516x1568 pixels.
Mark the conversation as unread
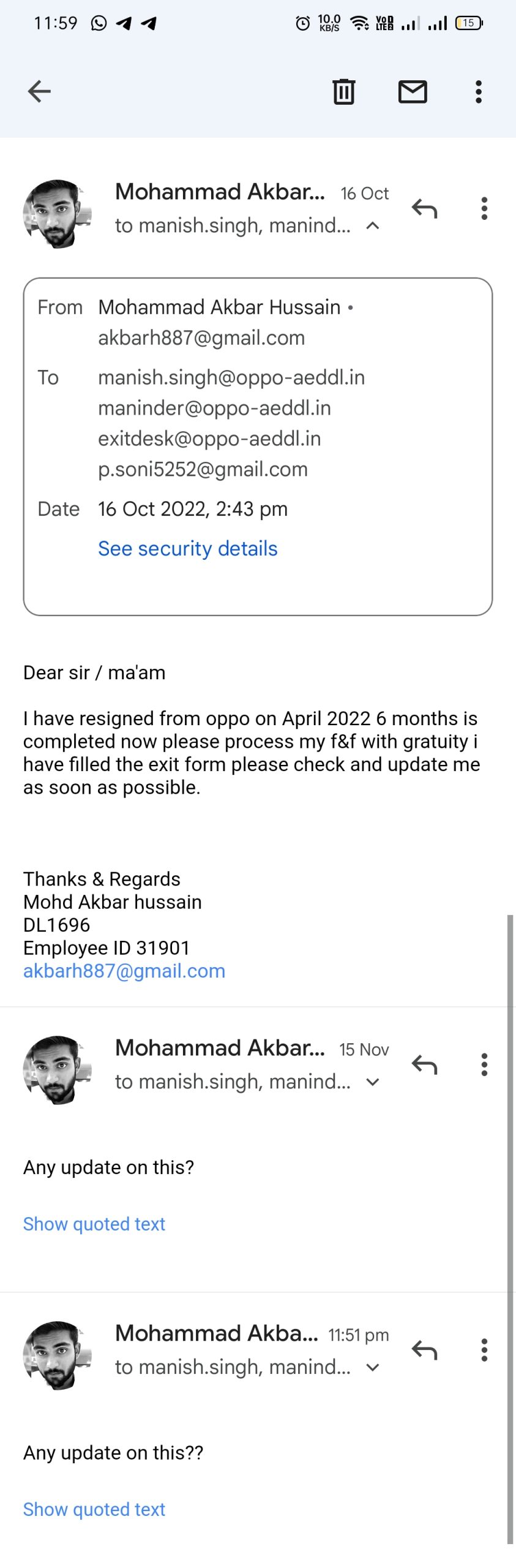413,92
